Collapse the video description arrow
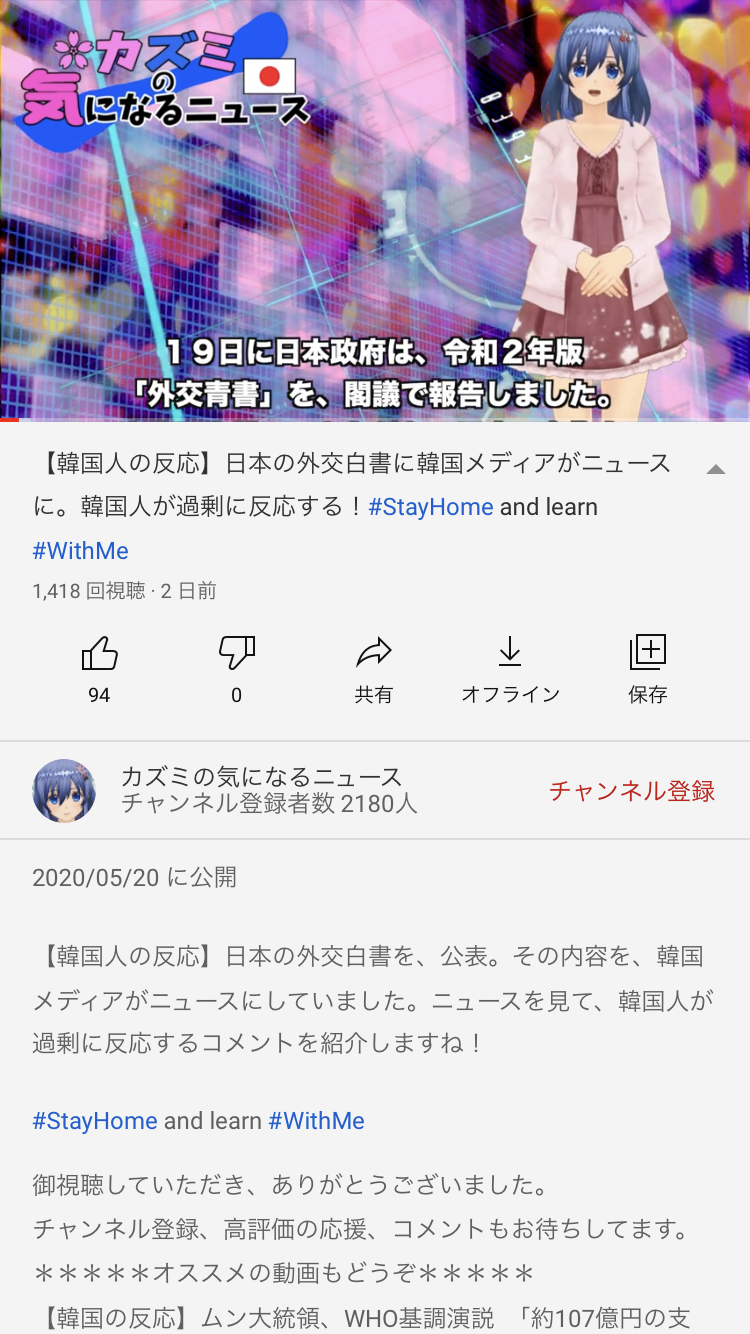The height and width of the screenshot is (1334, 750). pyautogui.click(x=715, y=469)
